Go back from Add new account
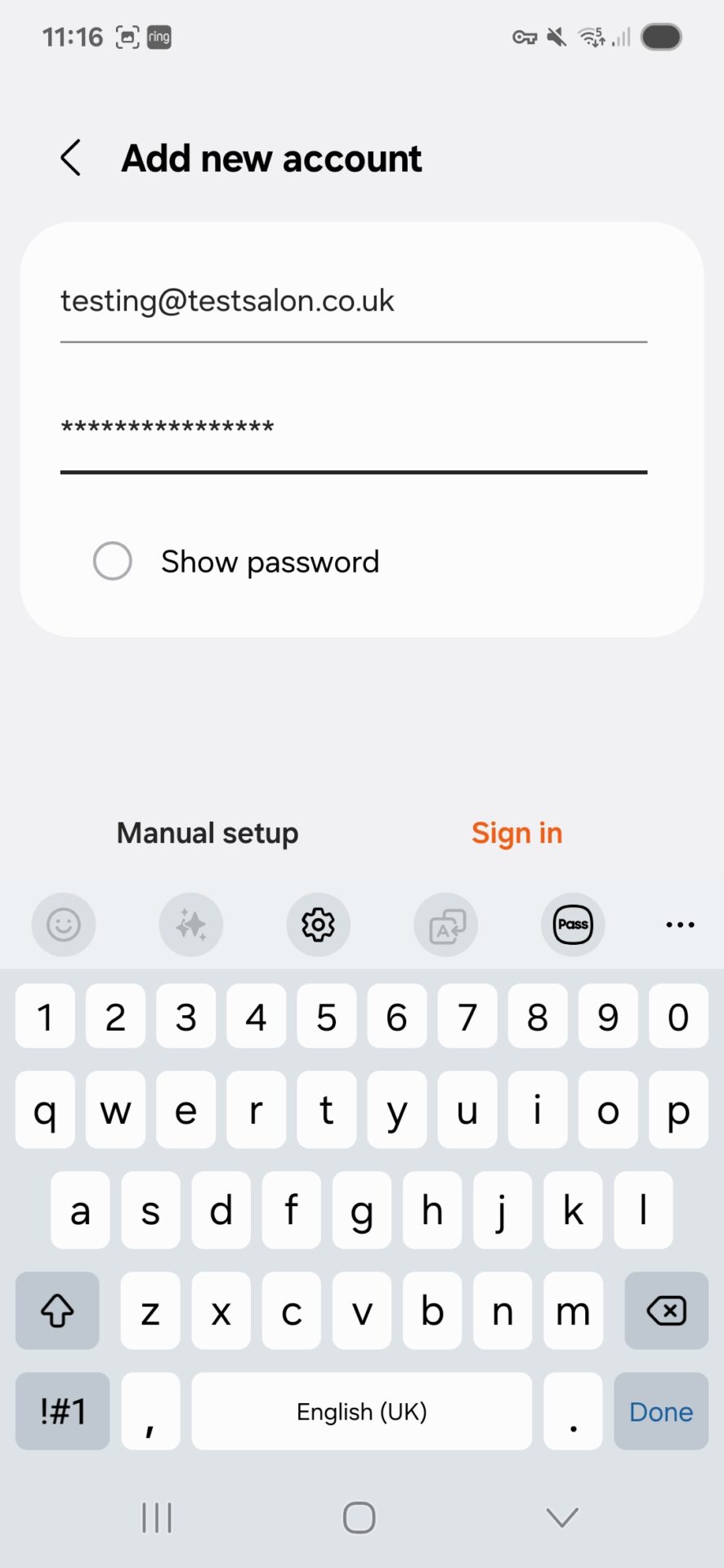 (71, 158)
